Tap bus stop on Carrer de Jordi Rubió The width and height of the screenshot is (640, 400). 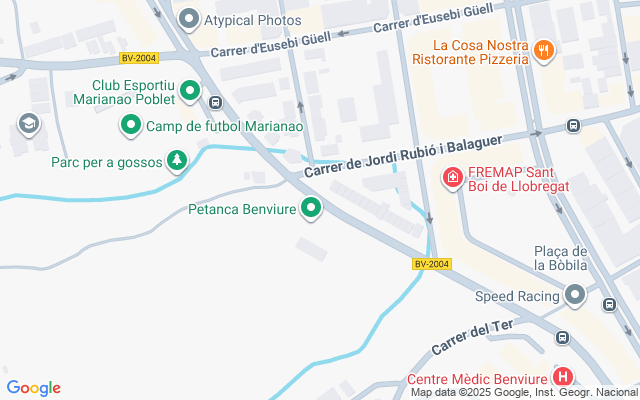[x=573, y=126]
